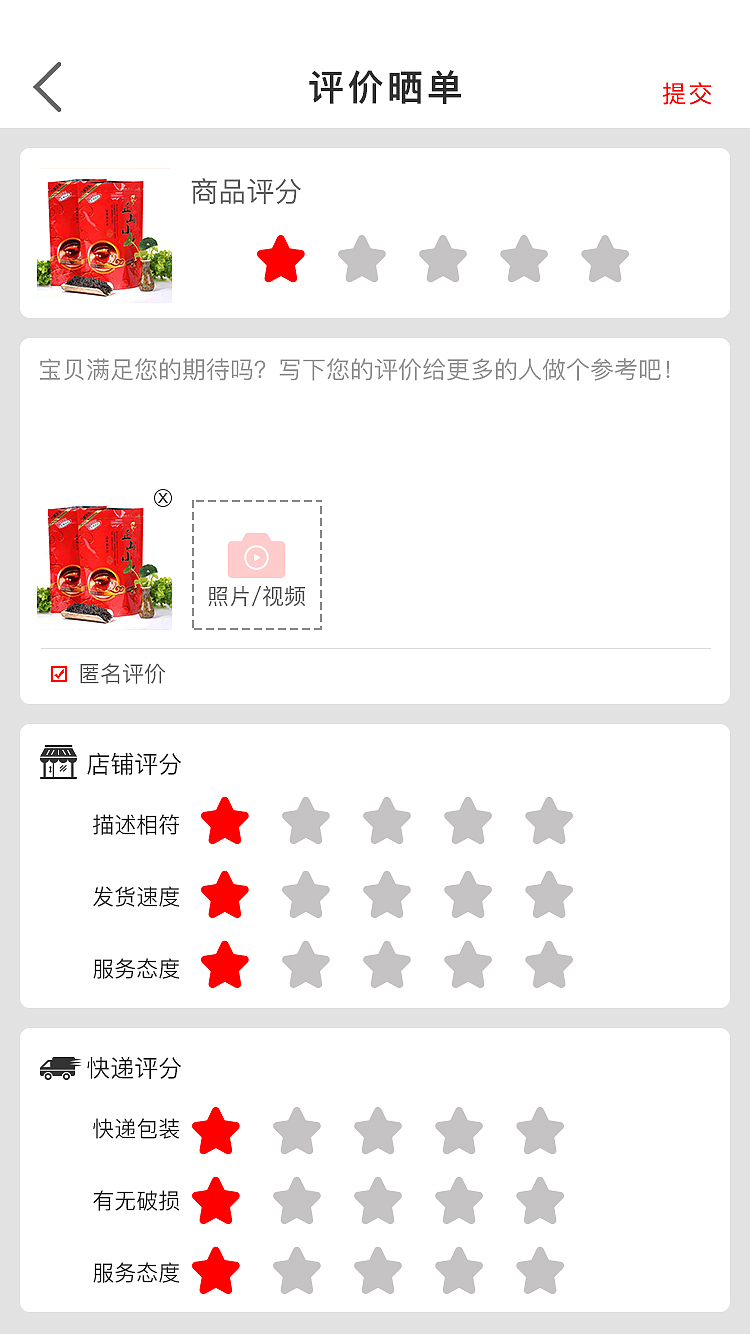Rate 有无破损 with two stars
The image size is (750, 1334).
[298, 1200]
